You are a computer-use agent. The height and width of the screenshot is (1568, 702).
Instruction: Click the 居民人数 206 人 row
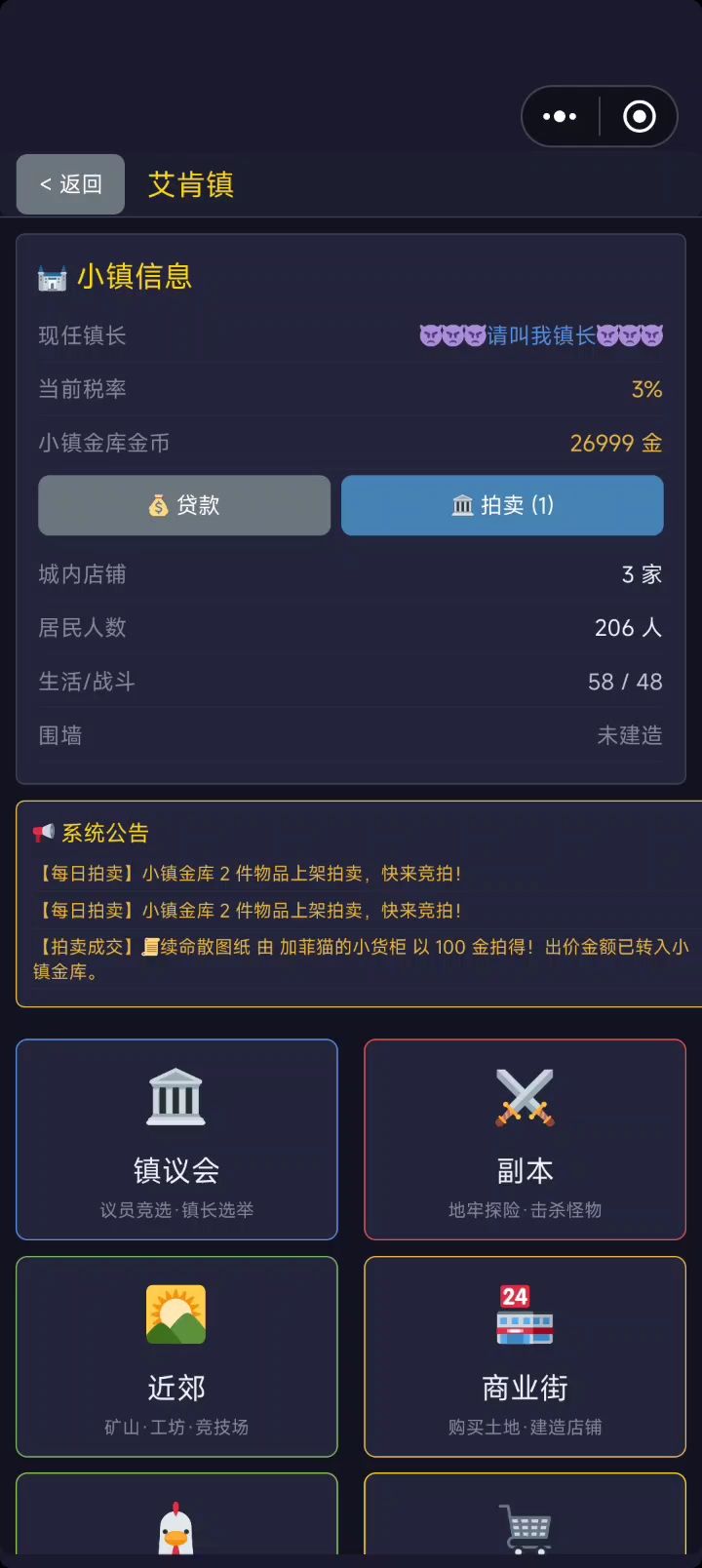[351, 628]
